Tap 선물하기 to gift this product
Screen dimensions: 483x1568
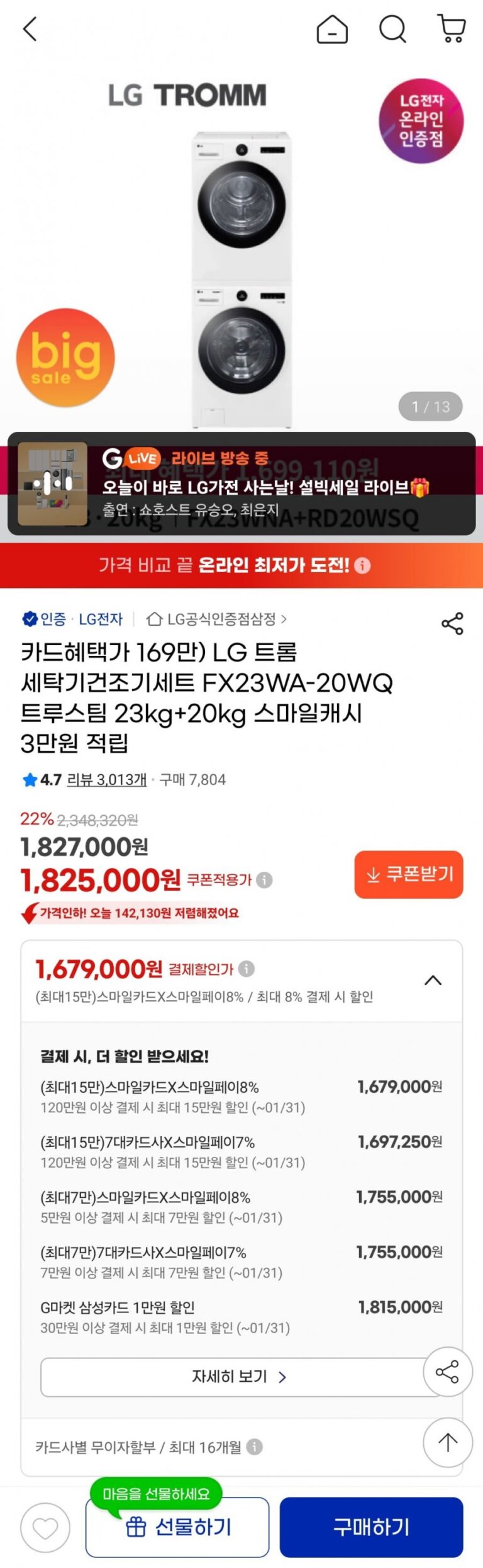coord(178,1528)
